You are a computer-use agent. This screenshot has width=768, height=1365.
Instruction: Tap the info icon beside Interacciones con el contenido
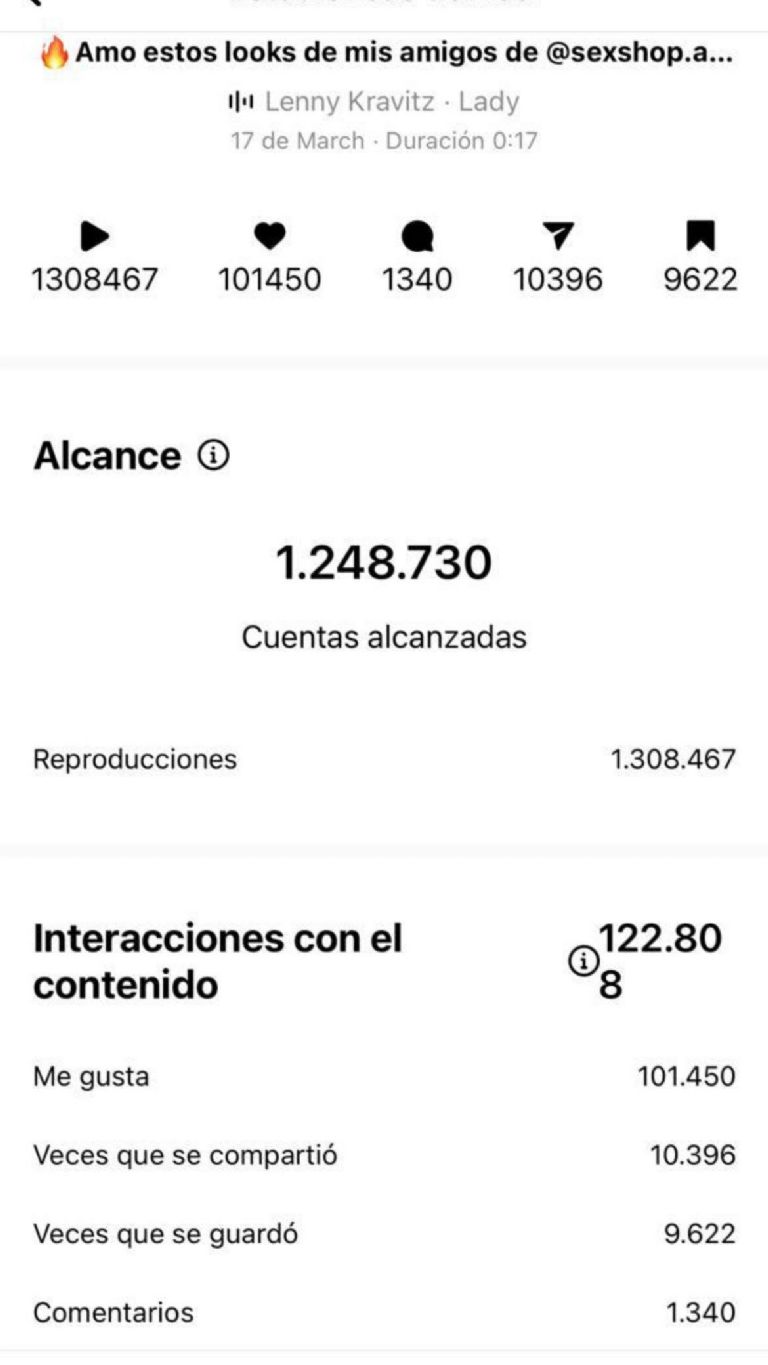(581, 962)
